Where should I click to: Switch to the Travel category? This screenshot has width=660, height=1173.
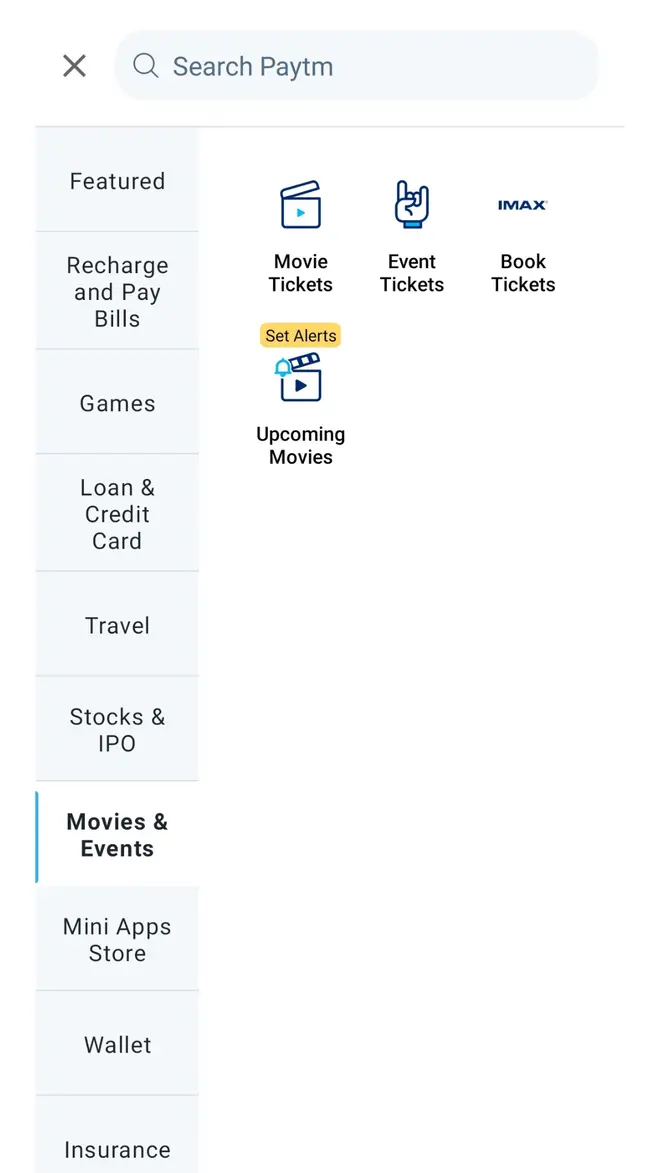pos(117,625)
